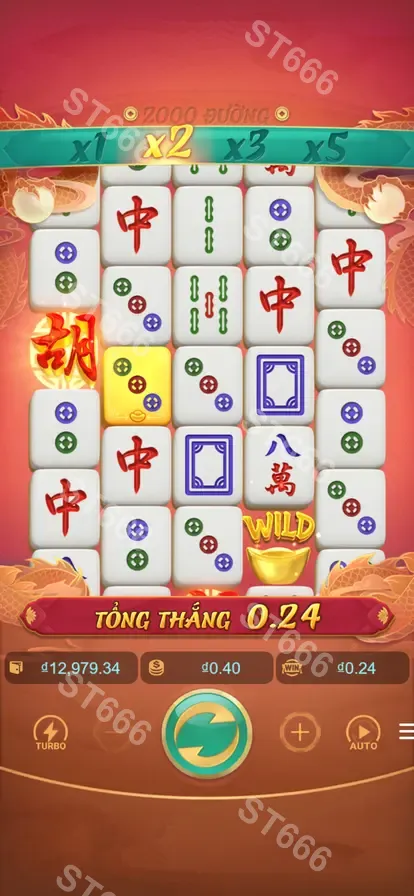Tap the green spin button
Image resolution: width=414 pixels, height=896 pixels.
click(x=207, y=733)
